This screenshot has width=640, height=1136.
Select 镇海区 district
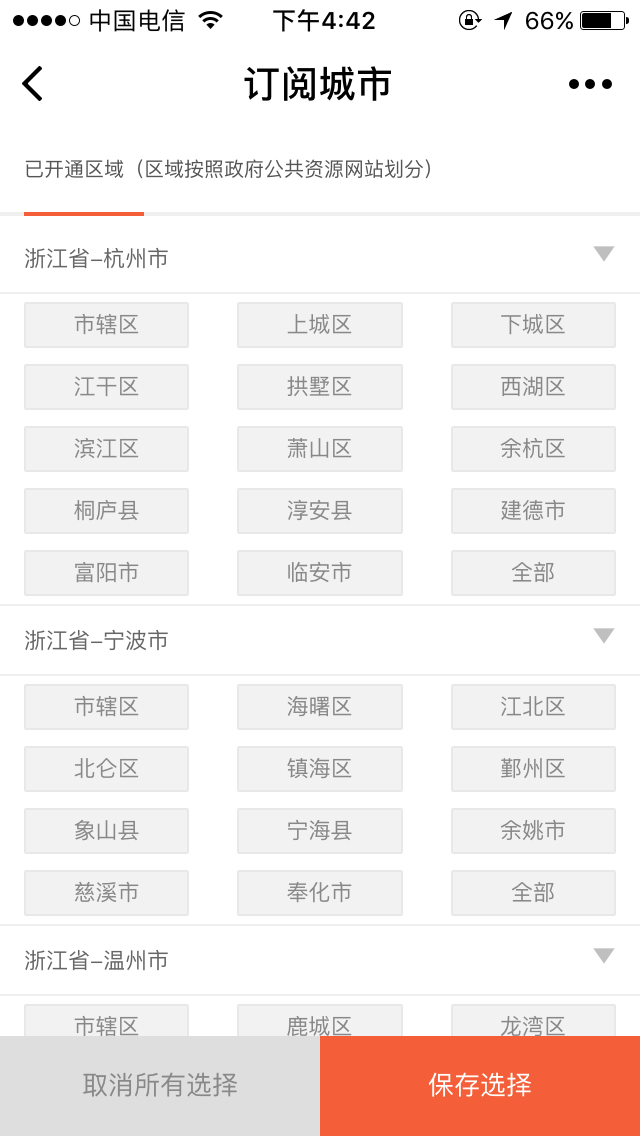pos(320,769)
